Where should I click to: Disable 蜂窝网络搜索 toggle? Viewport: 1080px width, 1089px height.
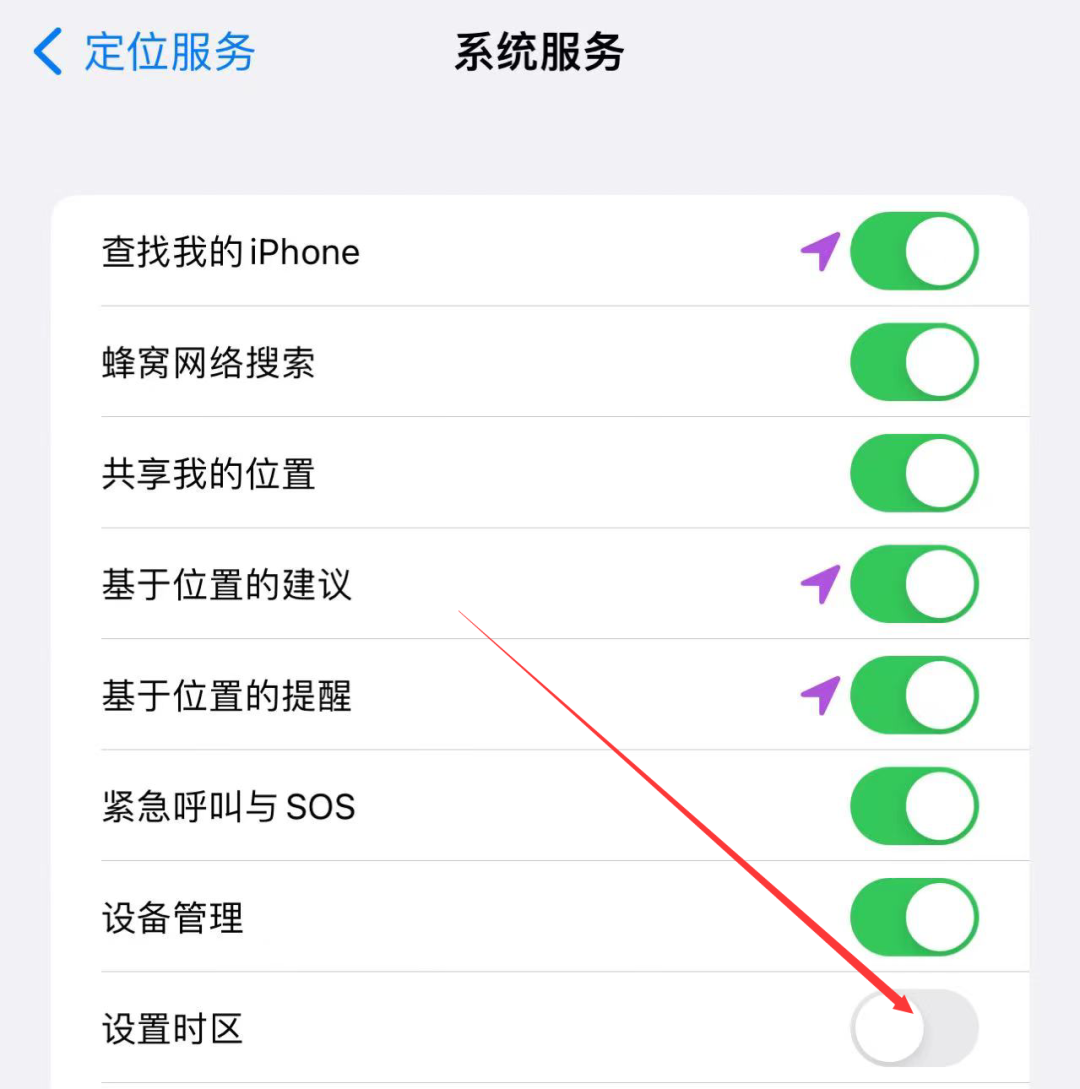(x=913, y=362)
